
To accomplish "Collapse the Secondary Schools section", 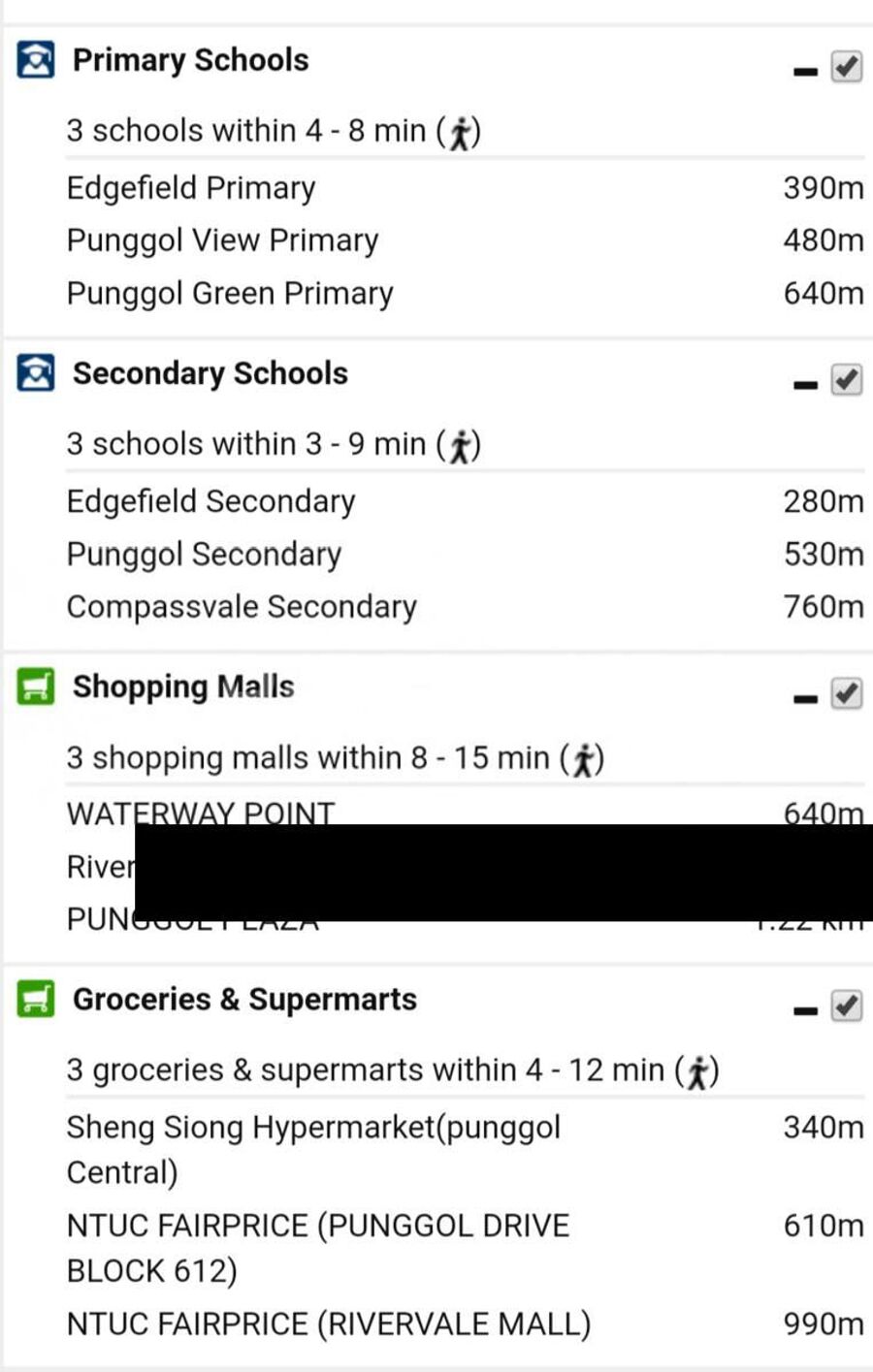I will click(x=805, y=385).
